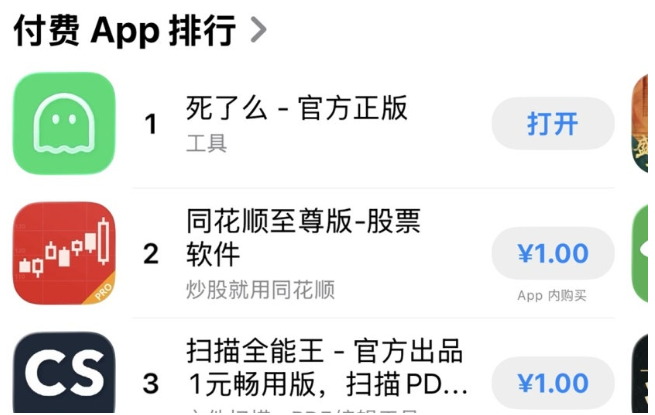Buy 同花顺至尊版 for ¥1.00

pyautogui.click(x=552, y=253)
